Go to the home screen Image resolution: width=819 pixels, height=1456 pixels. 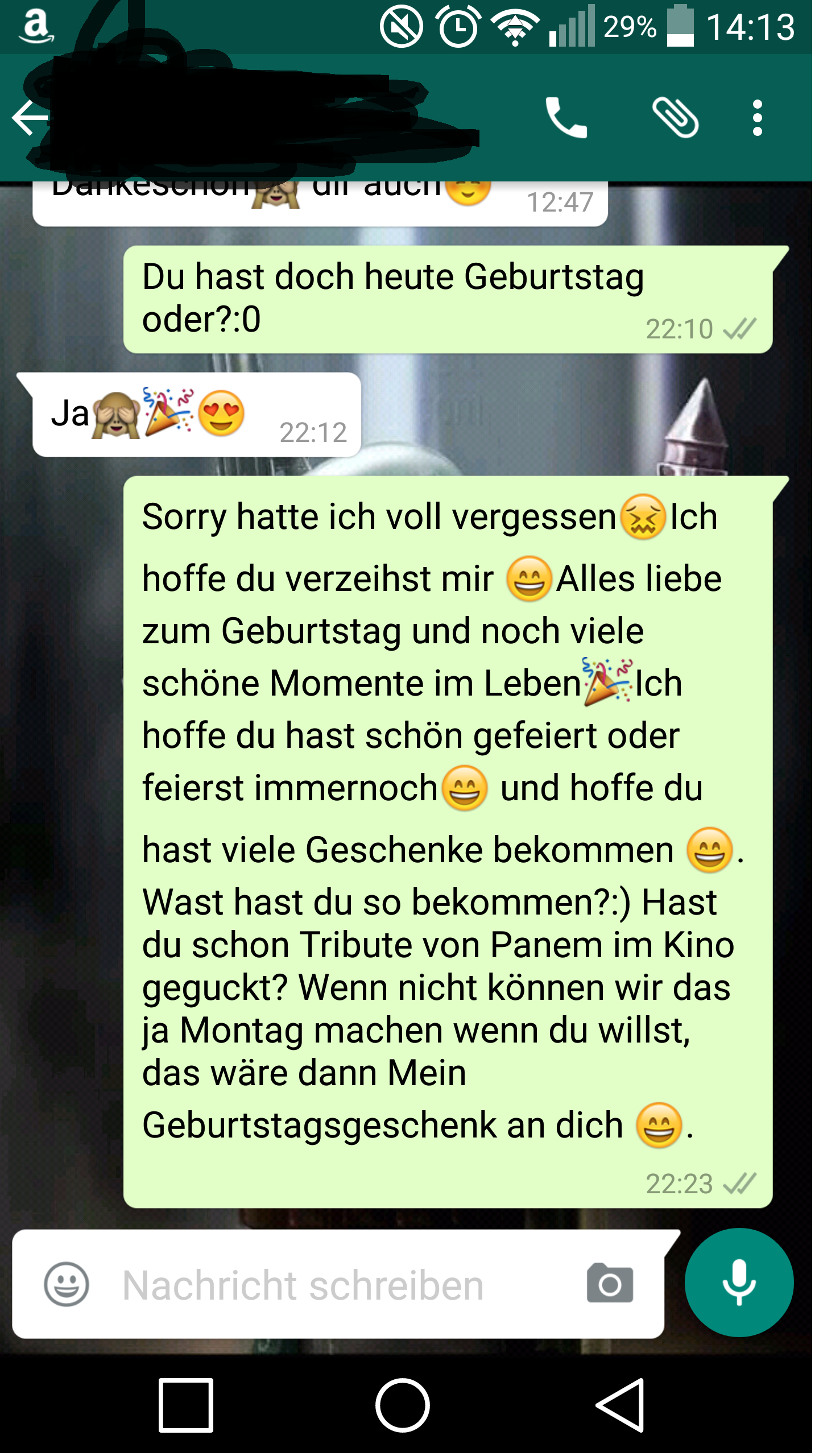pos(403,1405)
